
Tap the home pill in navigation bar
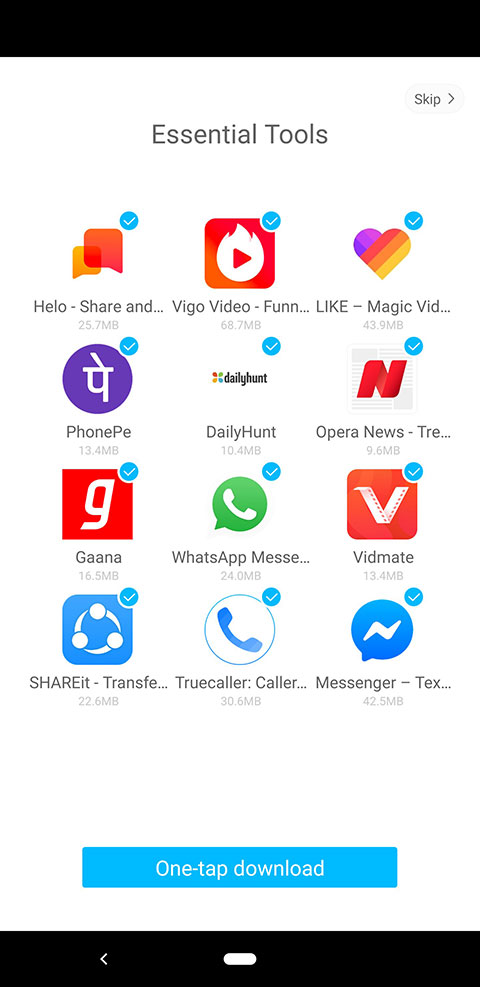click(x=240, y=959)
